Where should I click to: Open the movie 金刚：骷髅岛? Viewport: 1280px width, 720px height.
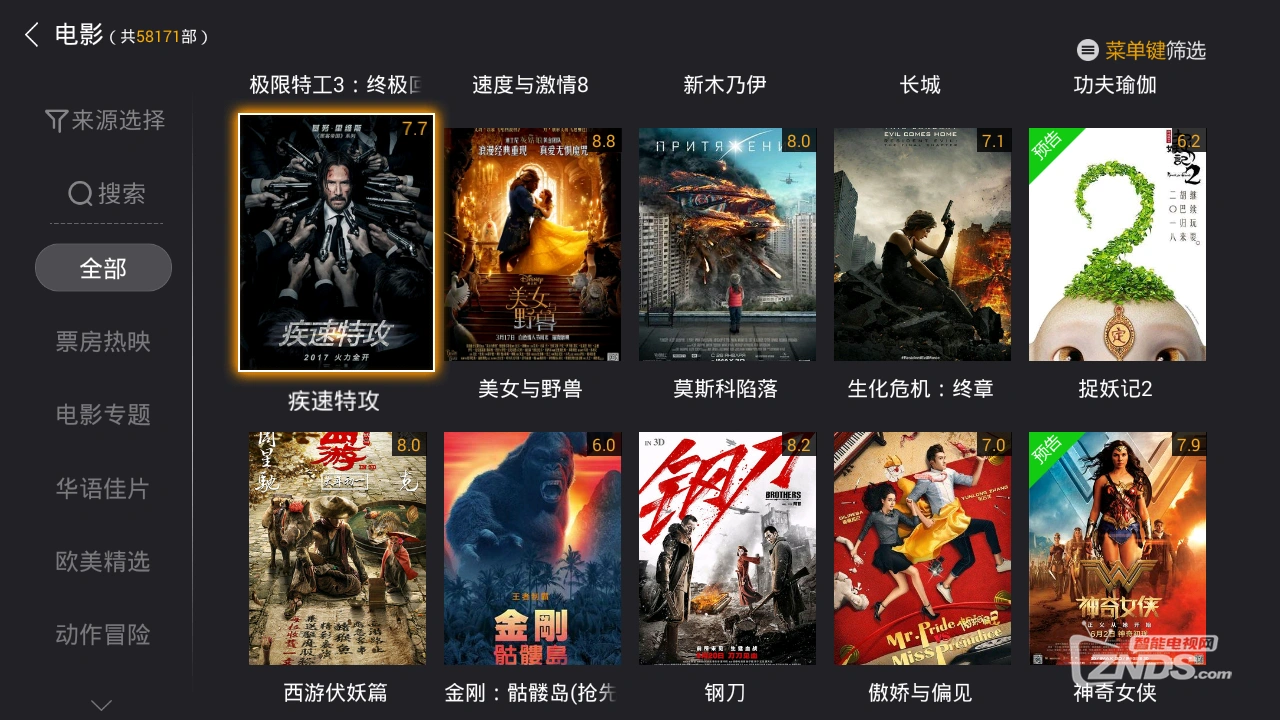(532, 548)
